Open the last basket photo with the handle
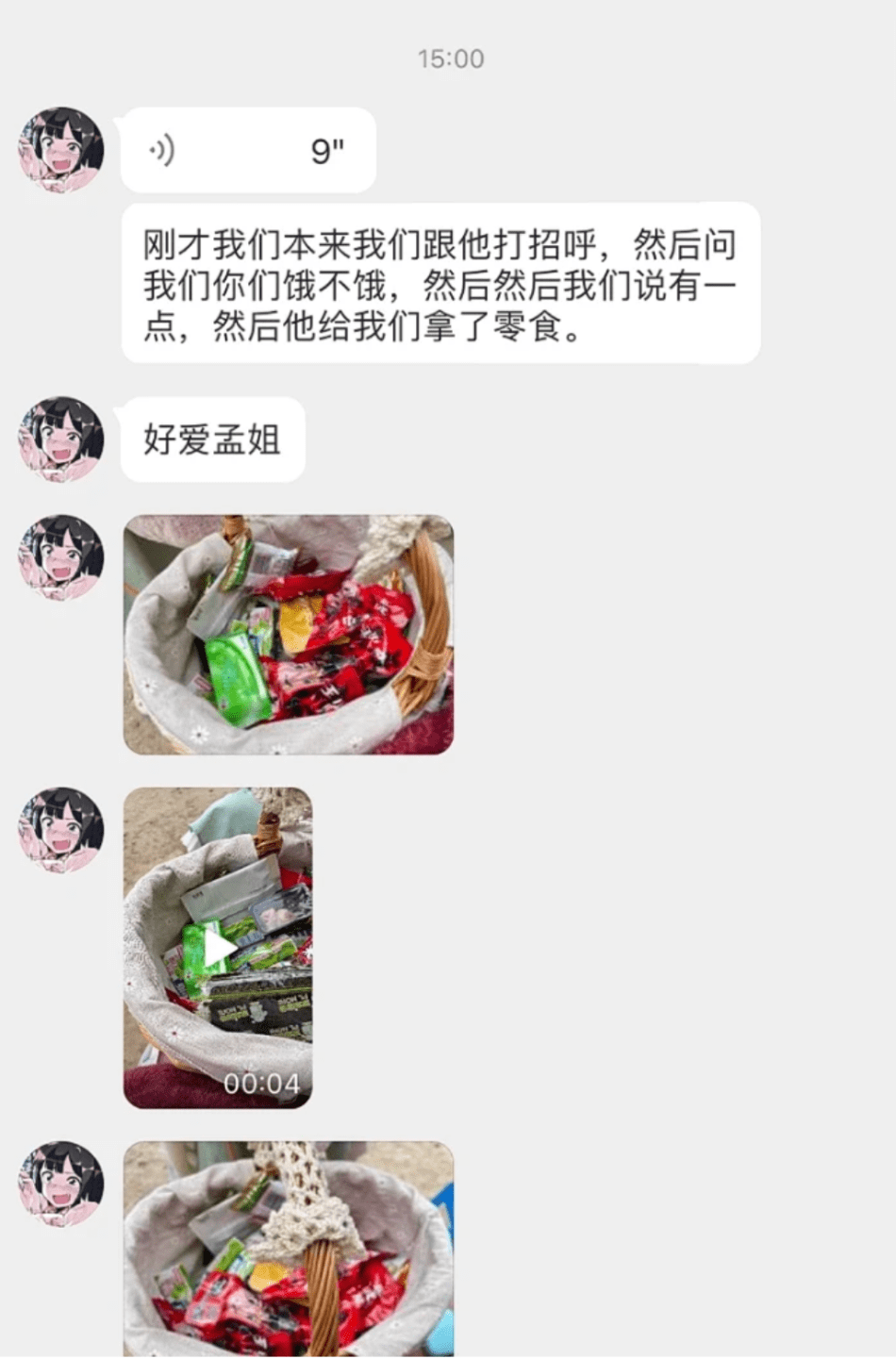 (x=289, y=1249)
